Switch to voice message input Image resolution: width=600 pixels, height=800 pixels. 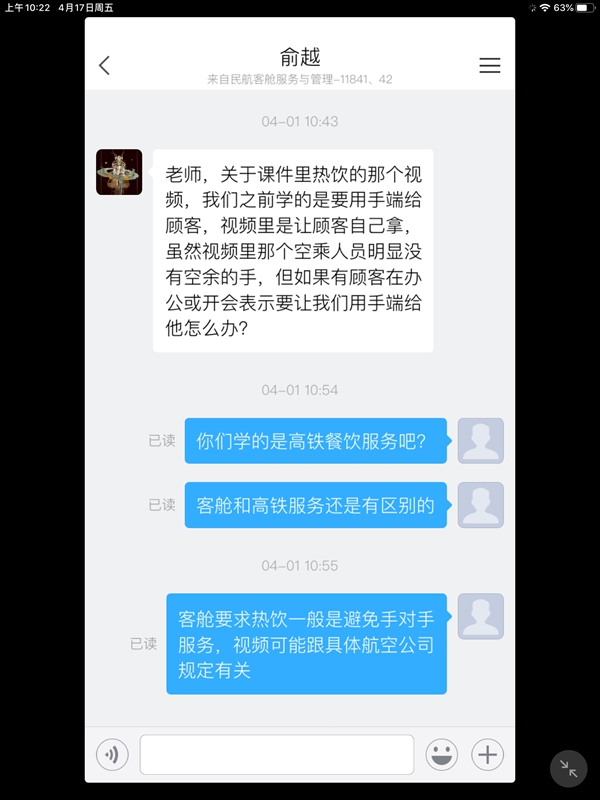112,755
